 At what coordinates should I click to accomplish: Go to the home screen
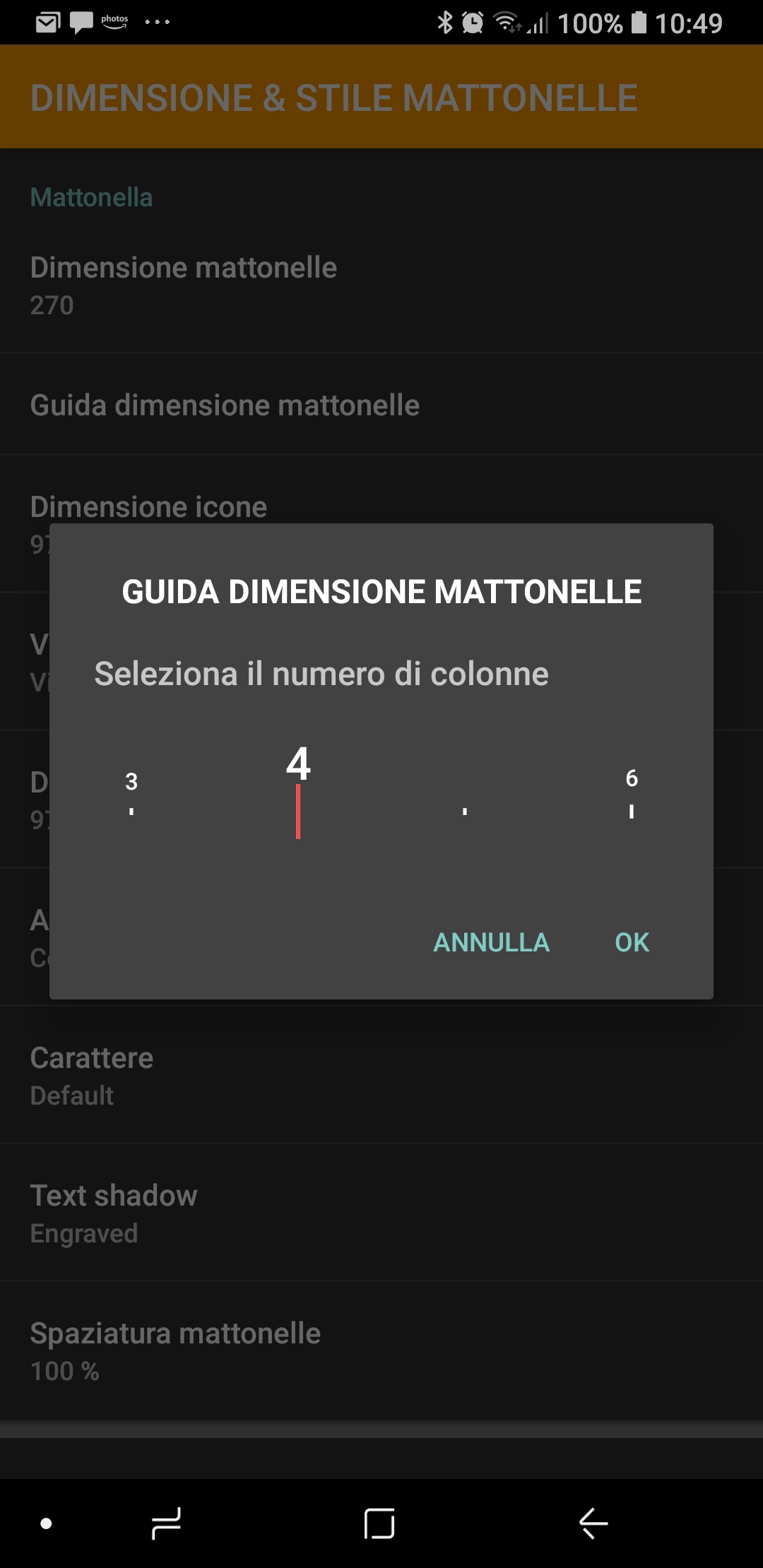[379, 1523]
